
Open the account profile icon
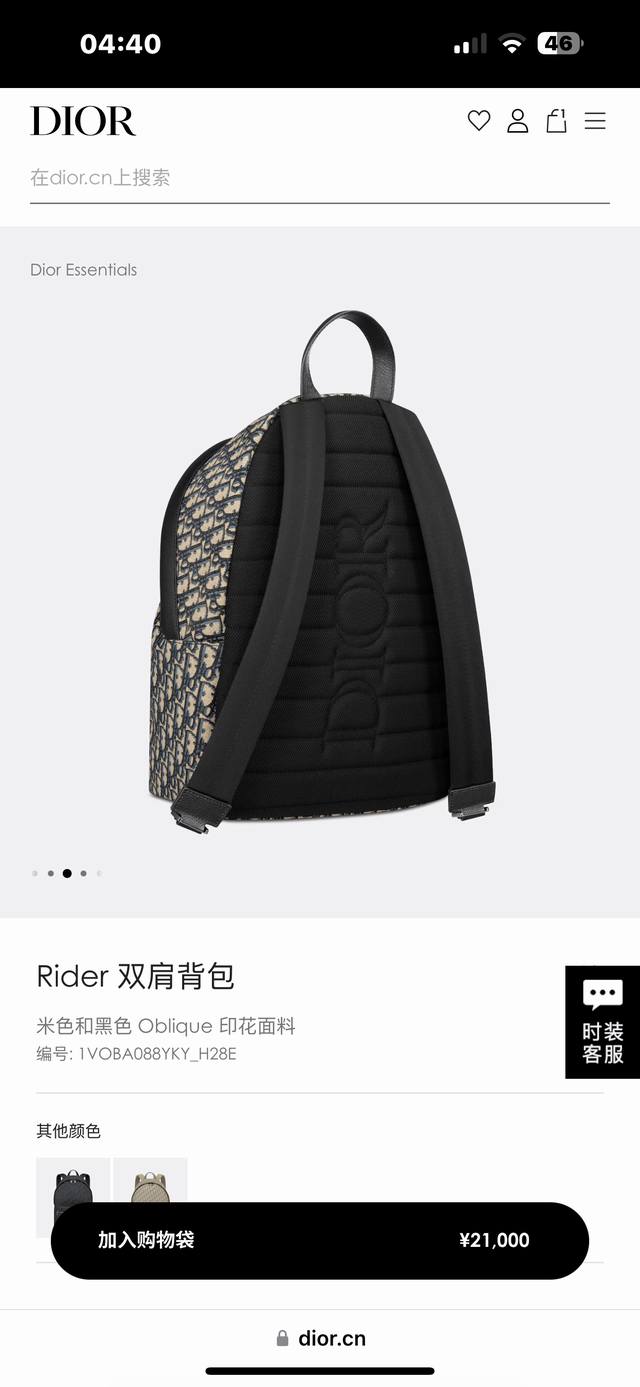click(x=517, y=121)
